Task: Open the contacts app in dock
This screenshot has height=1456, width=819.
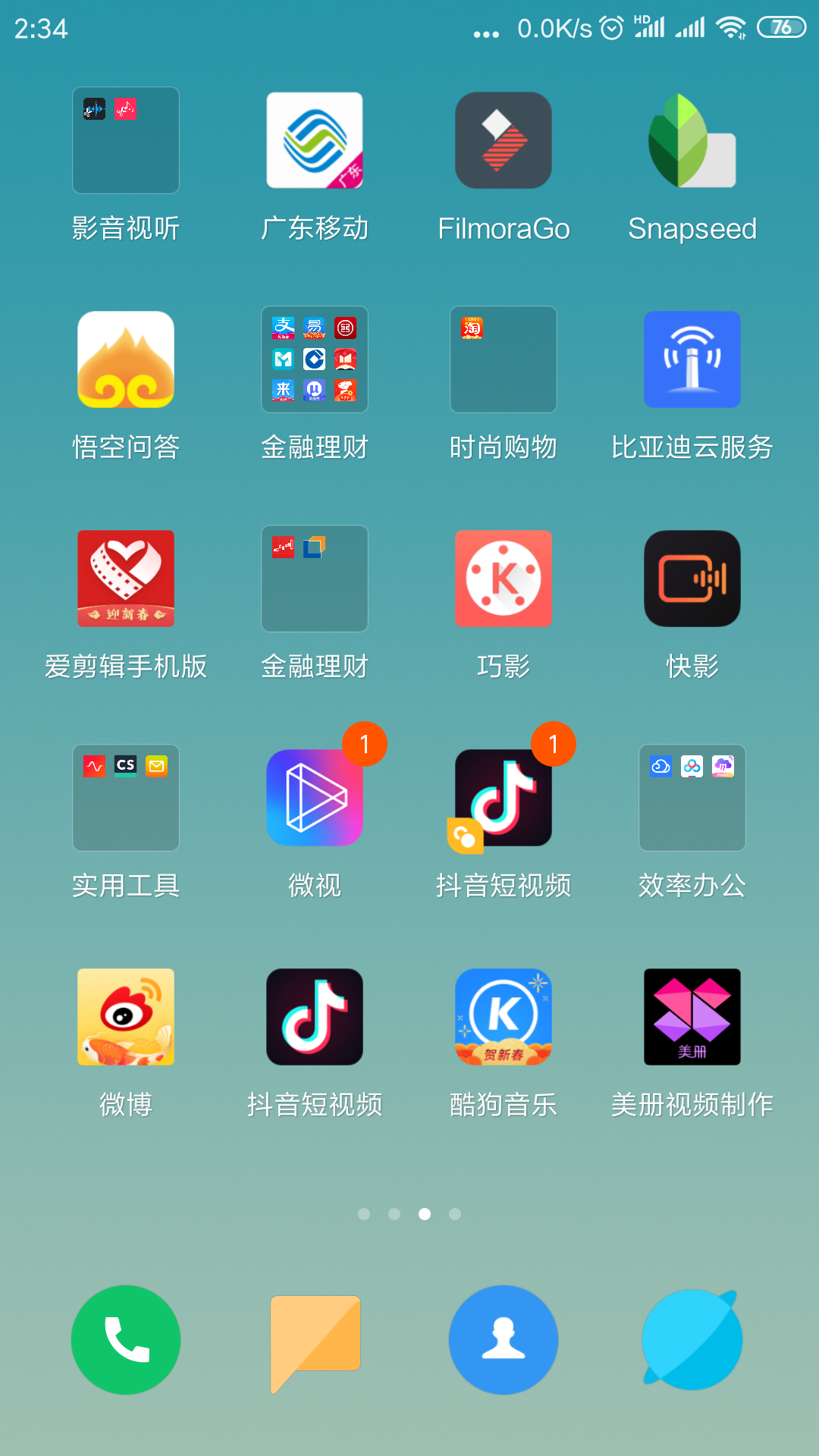Action: (x=504, y=1340)
